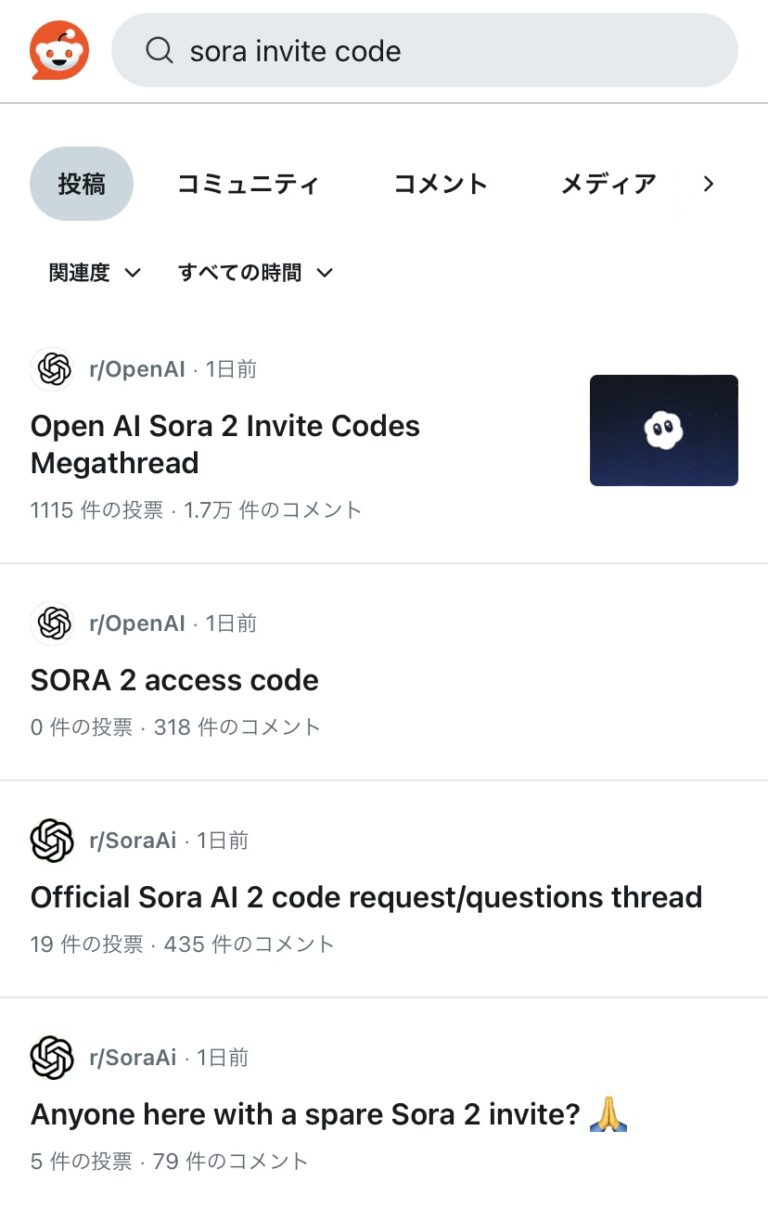Click the r/SoraAi avatar on the spare invite post
The image size is (768, 1208).
(51, 1057)
